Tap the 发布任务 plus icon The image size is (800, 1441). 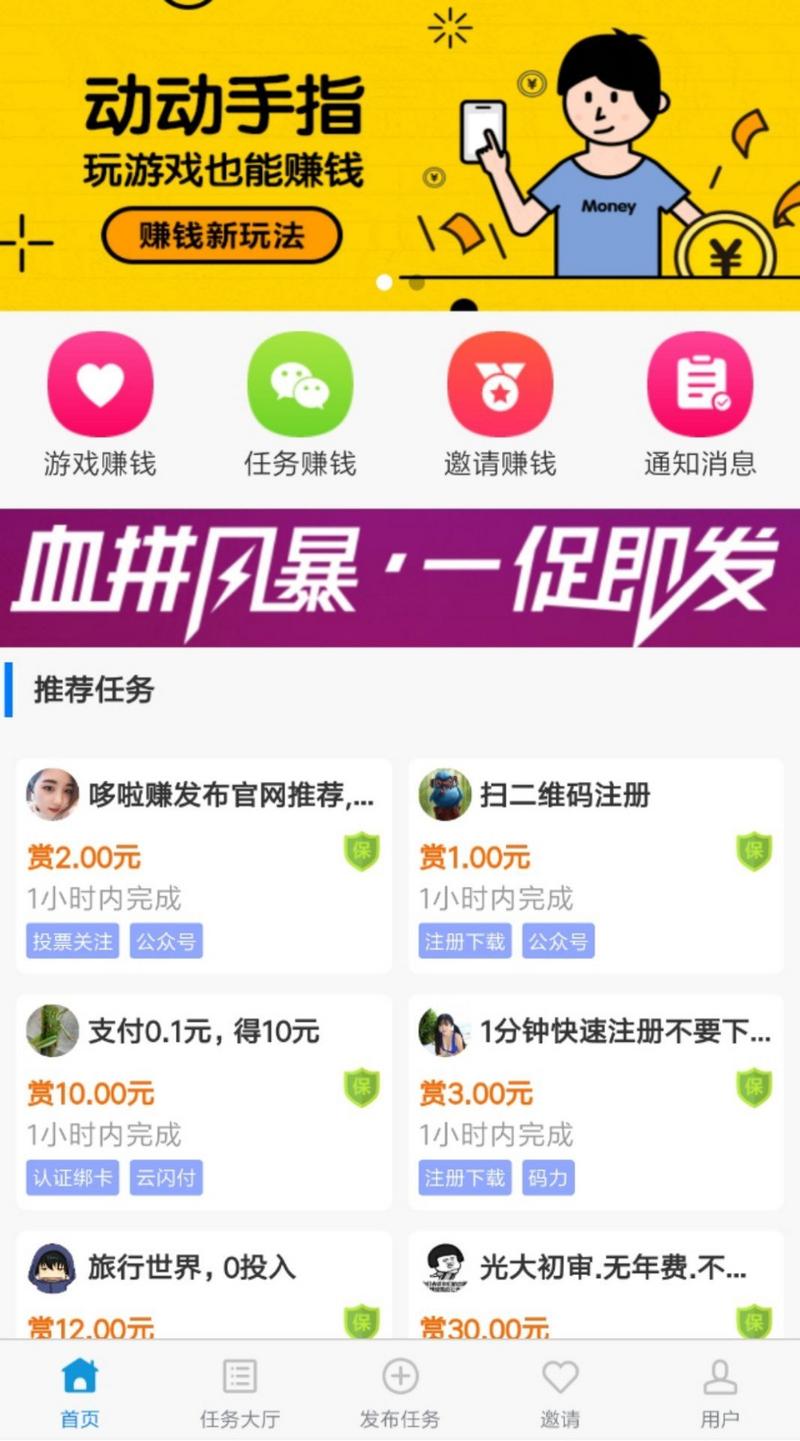click(x=399, y=1378)
